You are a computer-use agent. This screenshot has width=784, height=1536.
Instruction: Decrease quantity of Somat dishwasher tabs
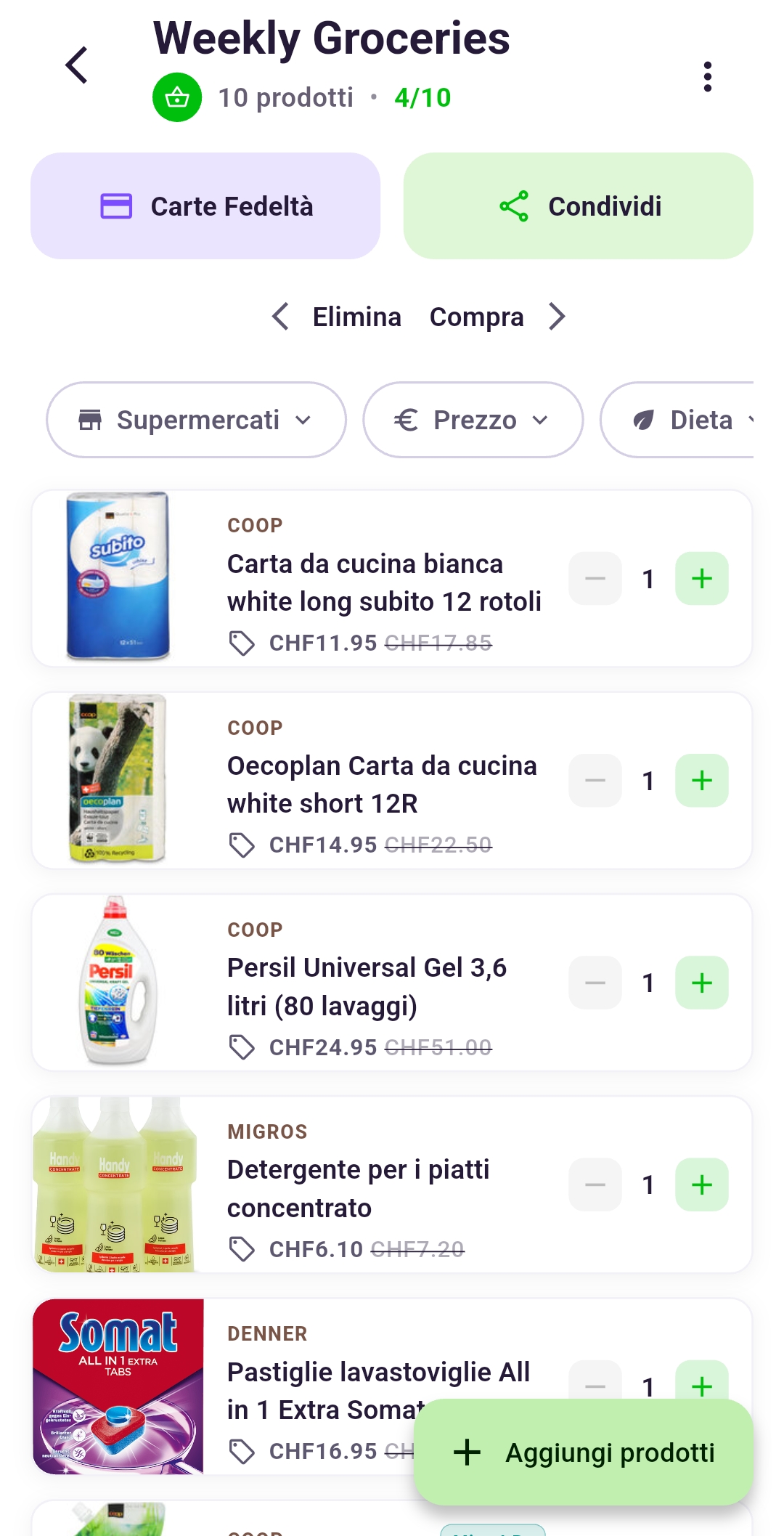594,1384
